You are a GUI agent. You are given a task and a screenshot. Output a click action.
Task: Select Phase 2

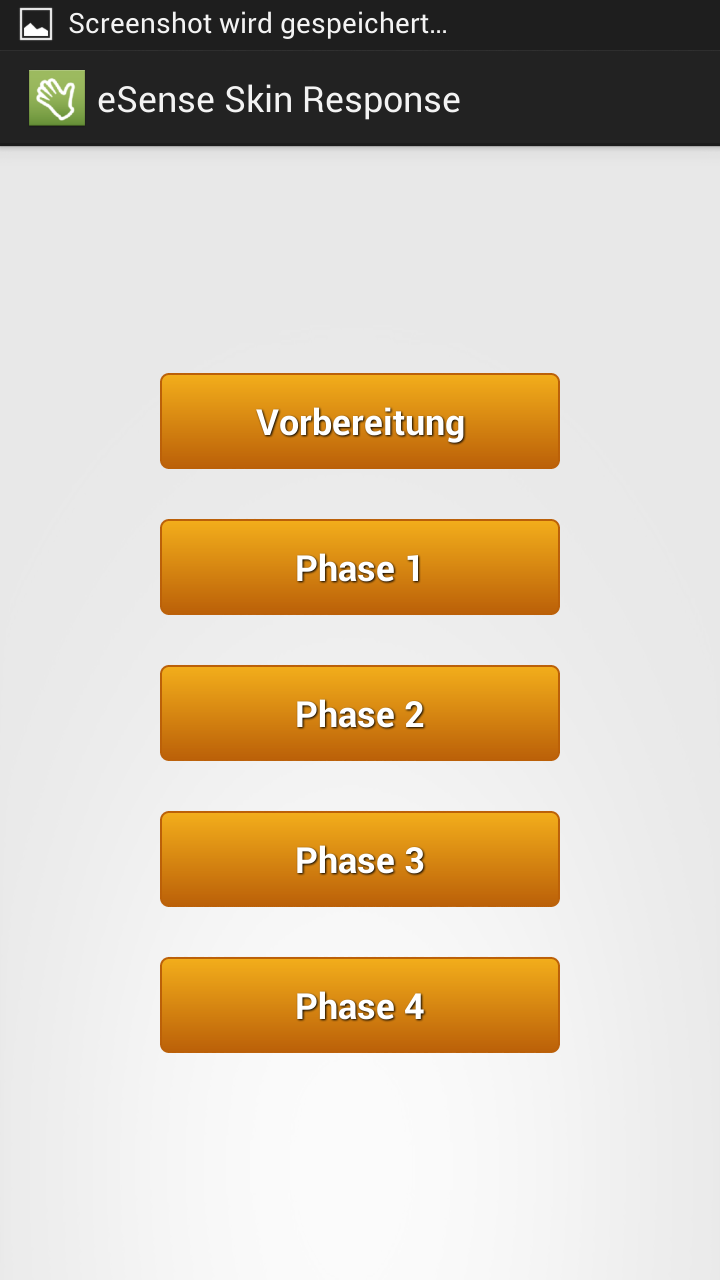(360, 712)
